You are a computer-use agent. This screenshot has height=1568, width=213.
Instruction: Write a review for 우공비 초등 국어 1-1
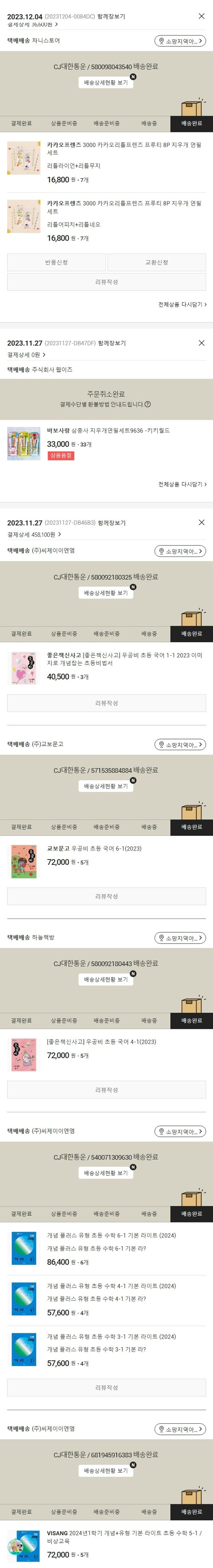pyautogui.click(x=106, y=703)
